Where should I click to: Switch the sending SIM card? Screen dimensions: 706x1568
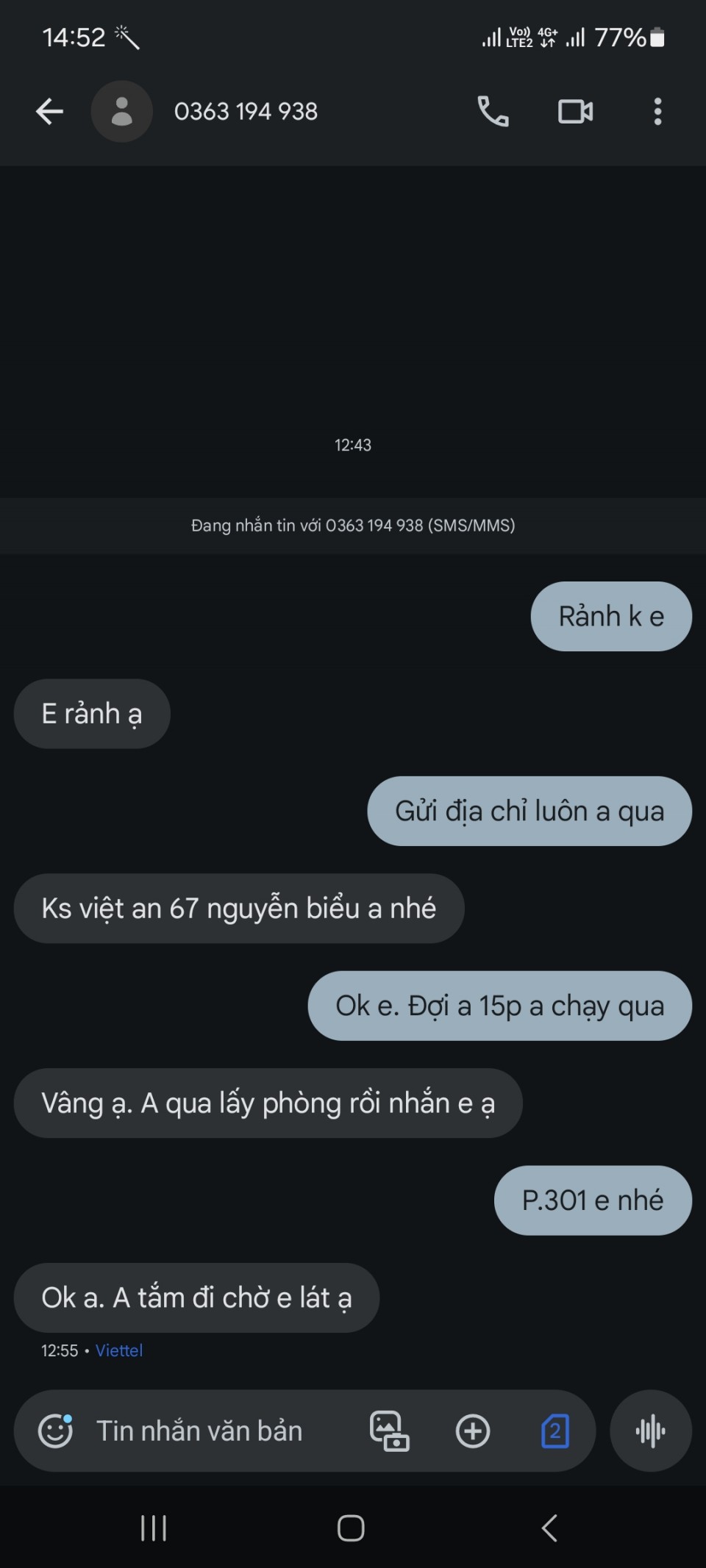point(555,1431)
